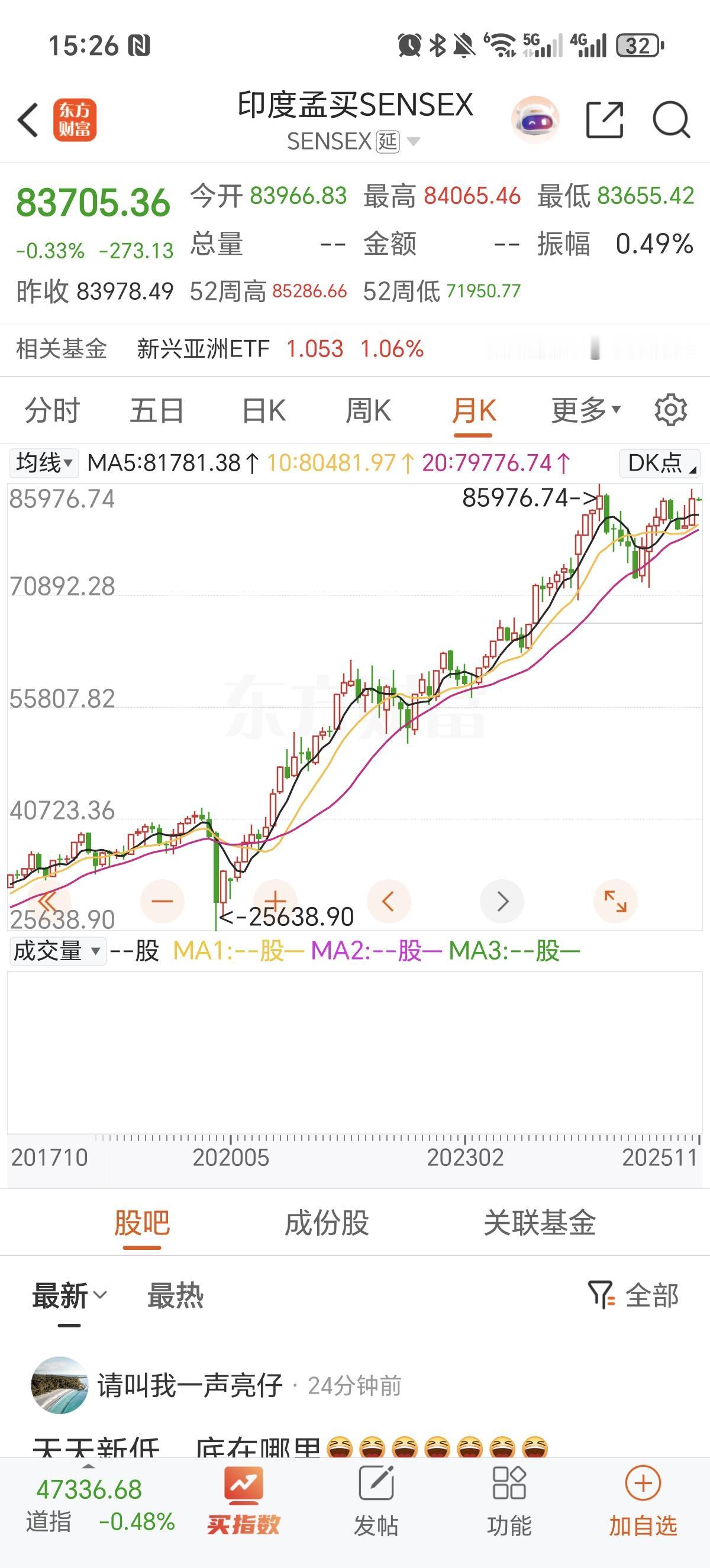The image size is (710, 1568).
Task: Open the 均线 moving average dropdown
Action: (x=43, y=462)
